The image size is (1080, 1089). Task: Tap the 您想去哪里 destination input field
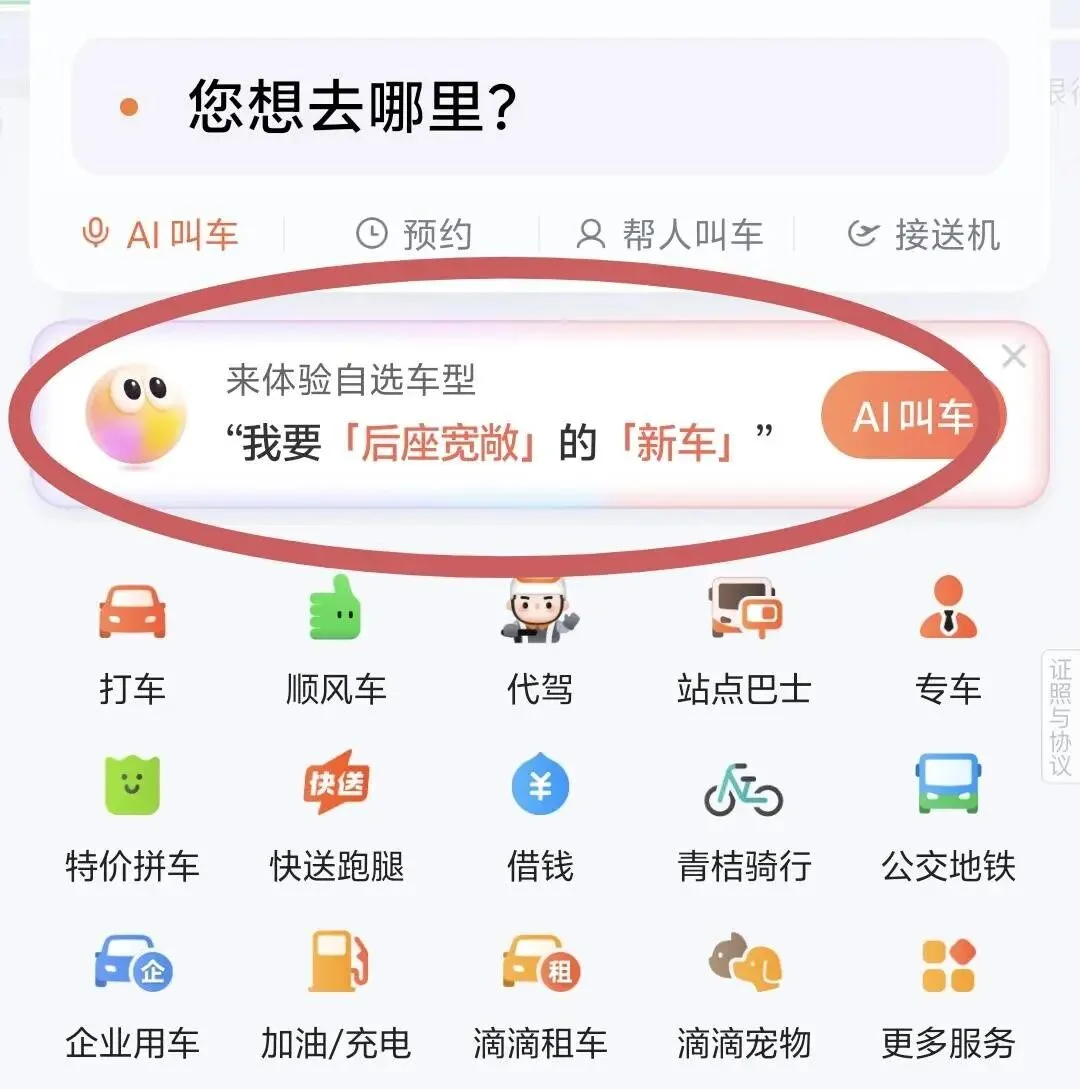(400, 106)
